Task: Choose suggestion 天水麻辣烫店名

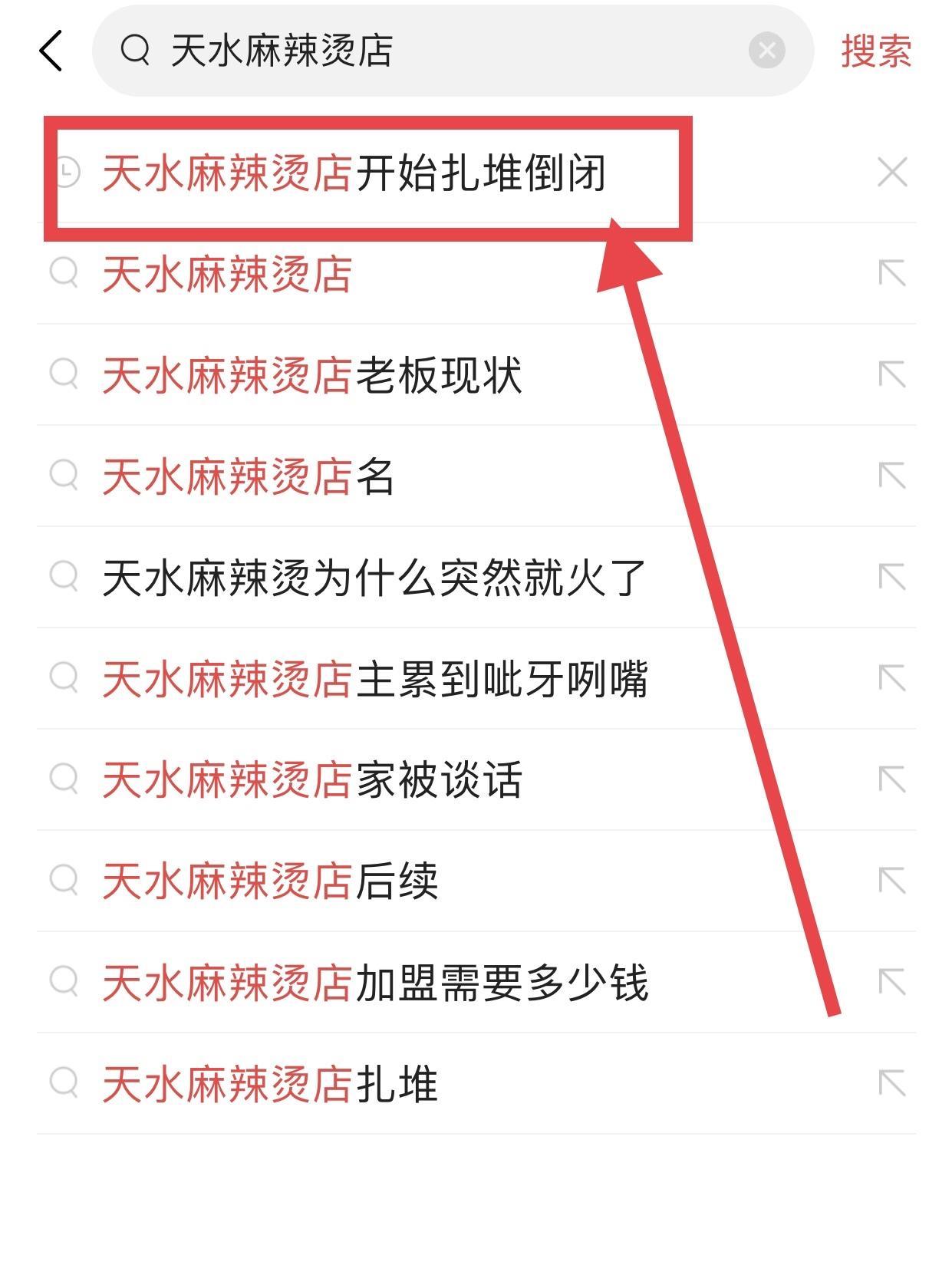Action: tap(249, 476)
